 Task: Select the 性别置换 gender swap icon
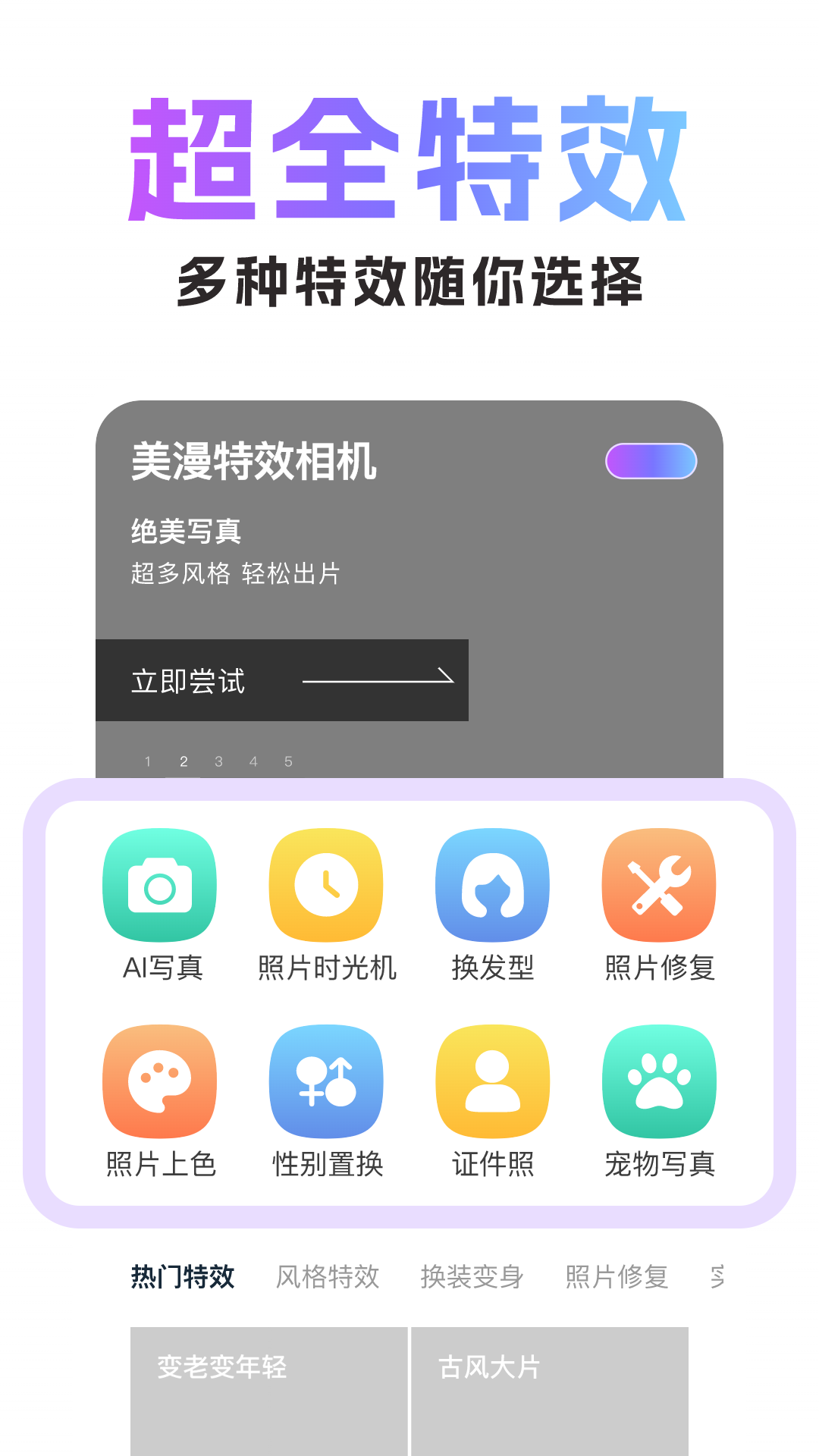click(325, 1079)
